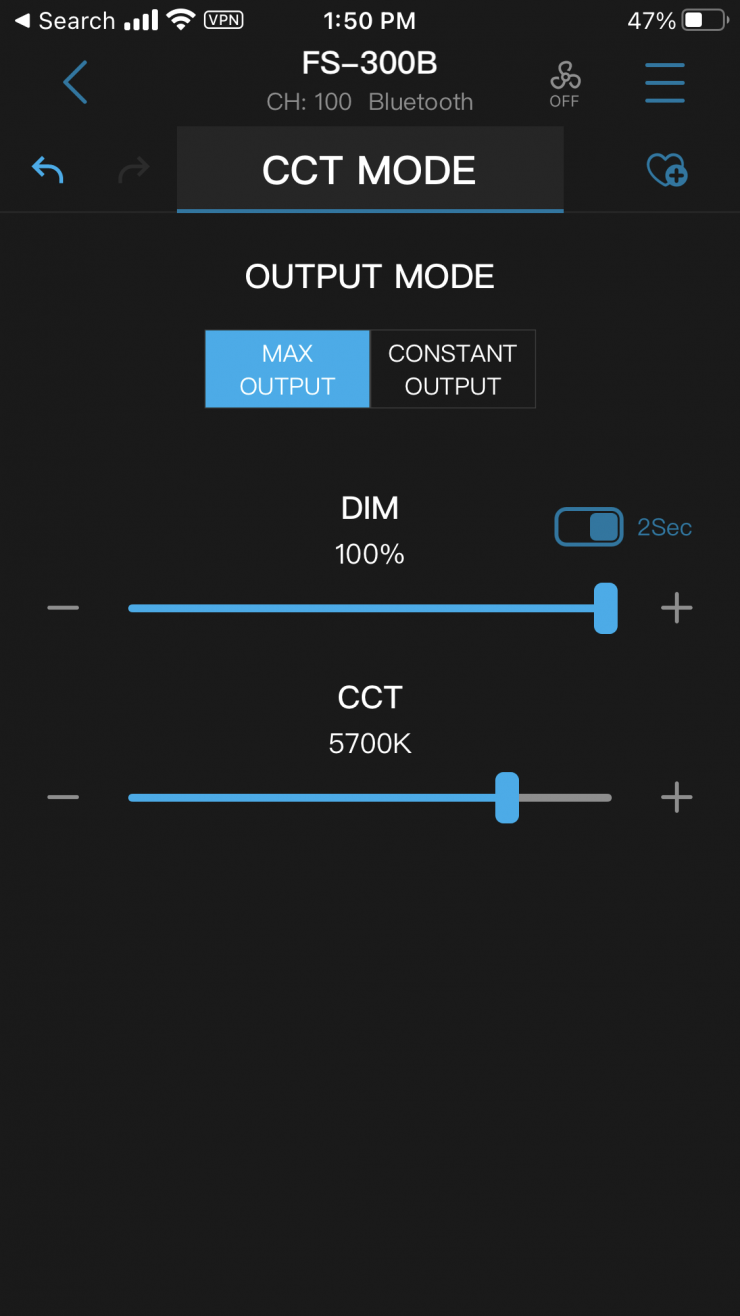This screenshot has height=1316, width=740.
Task: Toggle the 2Sec fade switch
Action: [x=588, y=527]
